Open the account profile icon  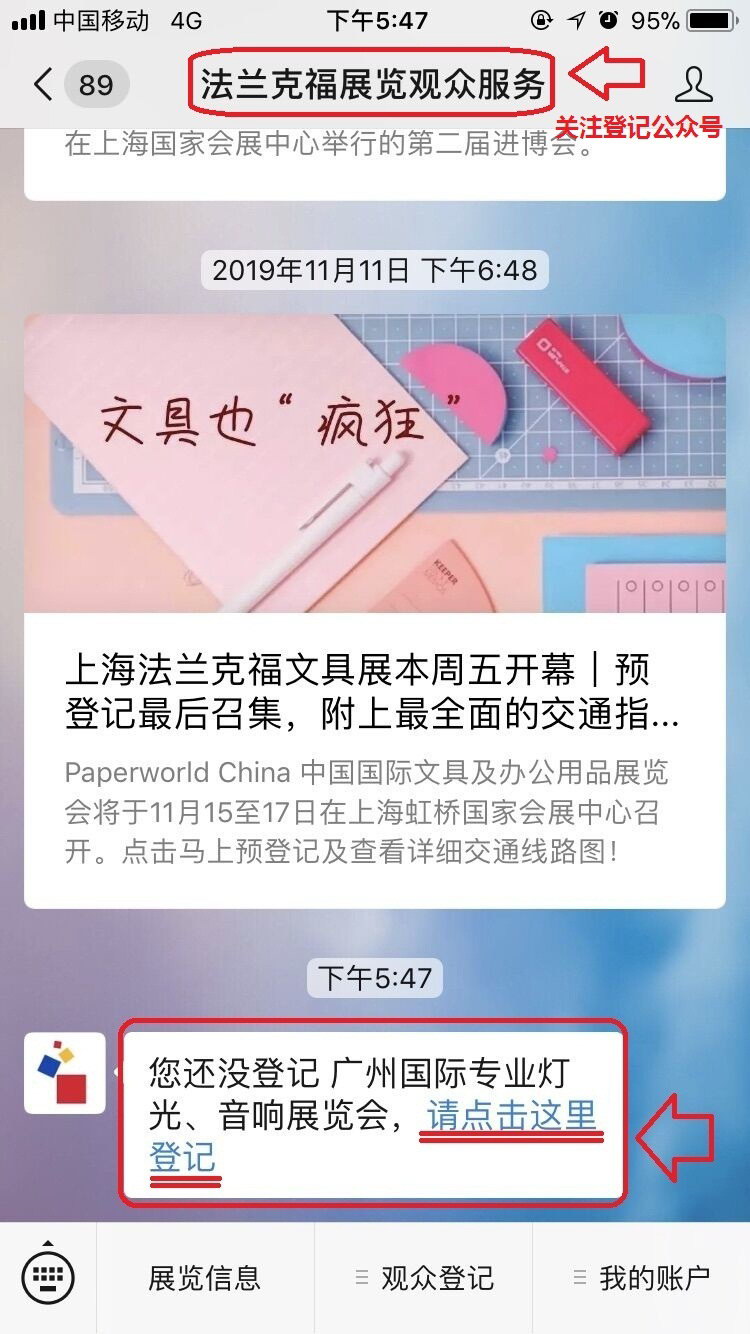point(693,85)
